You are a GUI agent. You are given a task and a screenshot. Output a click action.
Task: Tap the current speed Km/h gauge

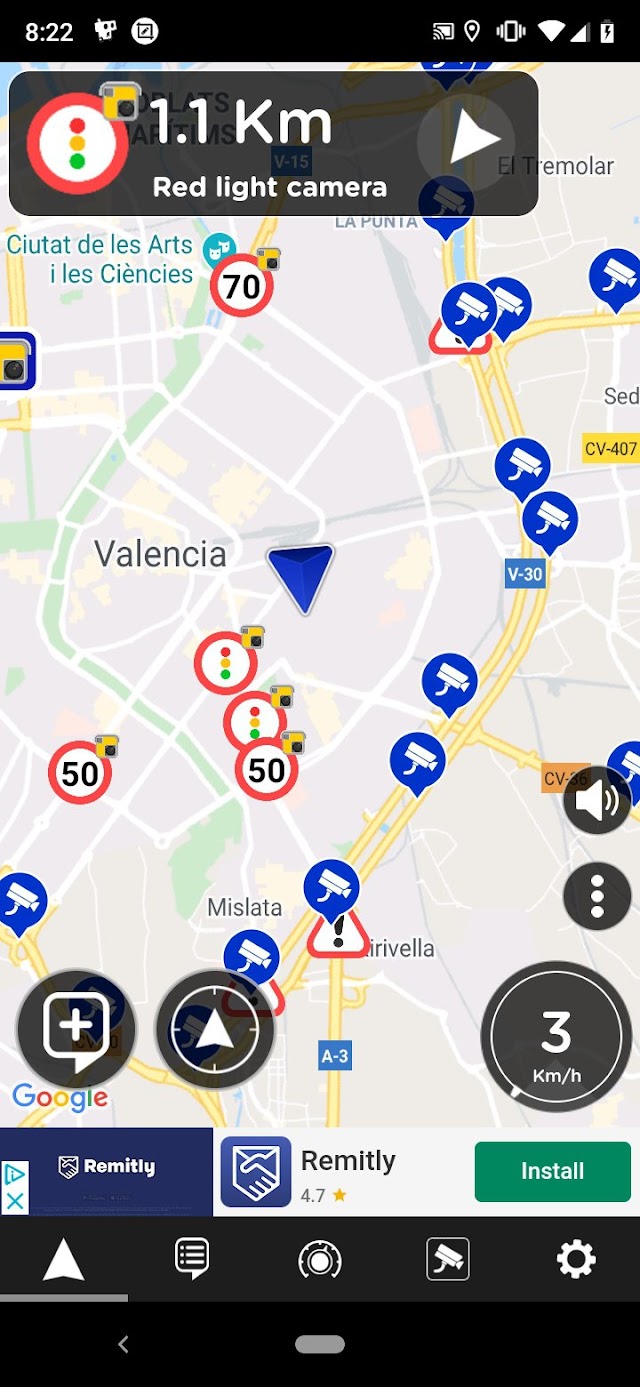pyautogui.click(x=556, y=1037)
